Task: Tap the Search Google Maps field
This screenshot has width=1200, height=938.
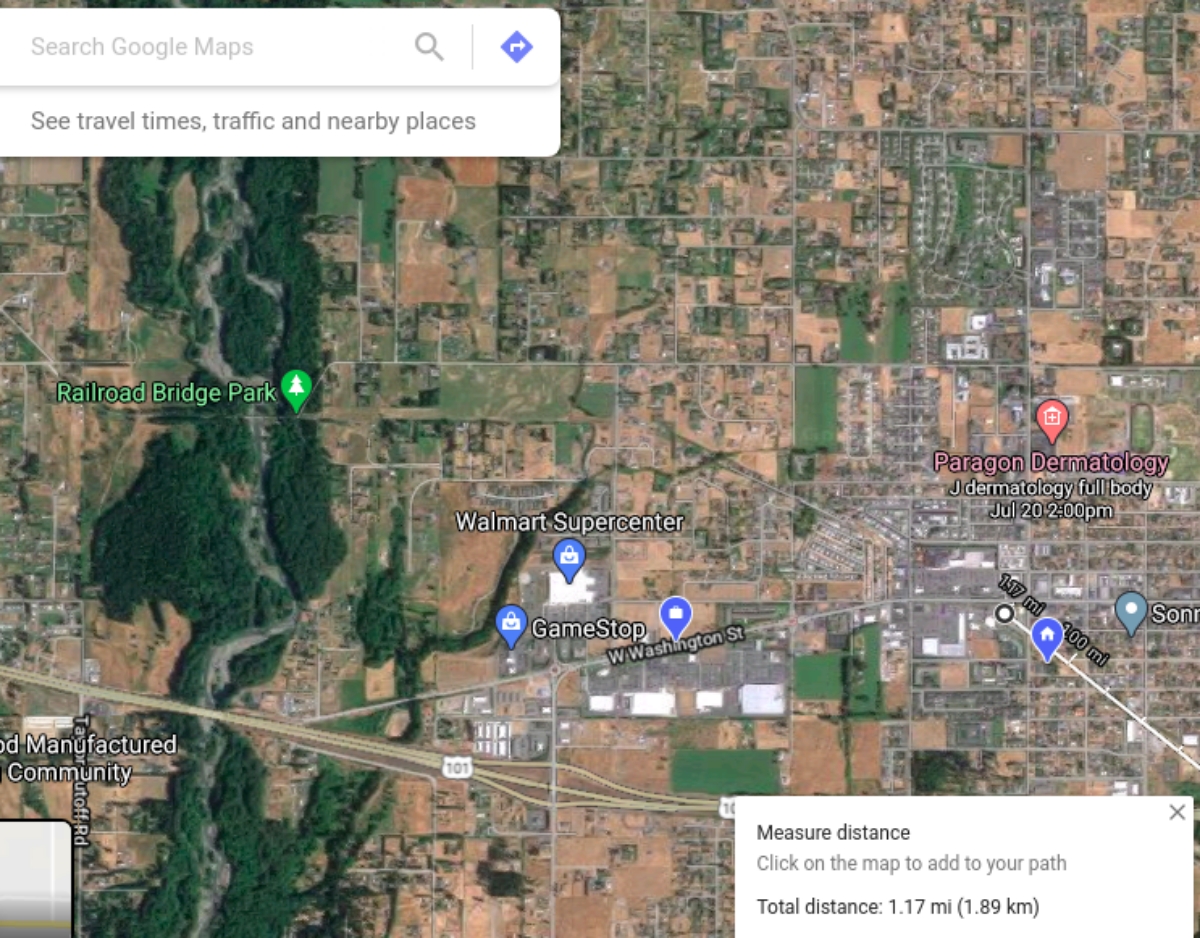Action: pos(210,47)
